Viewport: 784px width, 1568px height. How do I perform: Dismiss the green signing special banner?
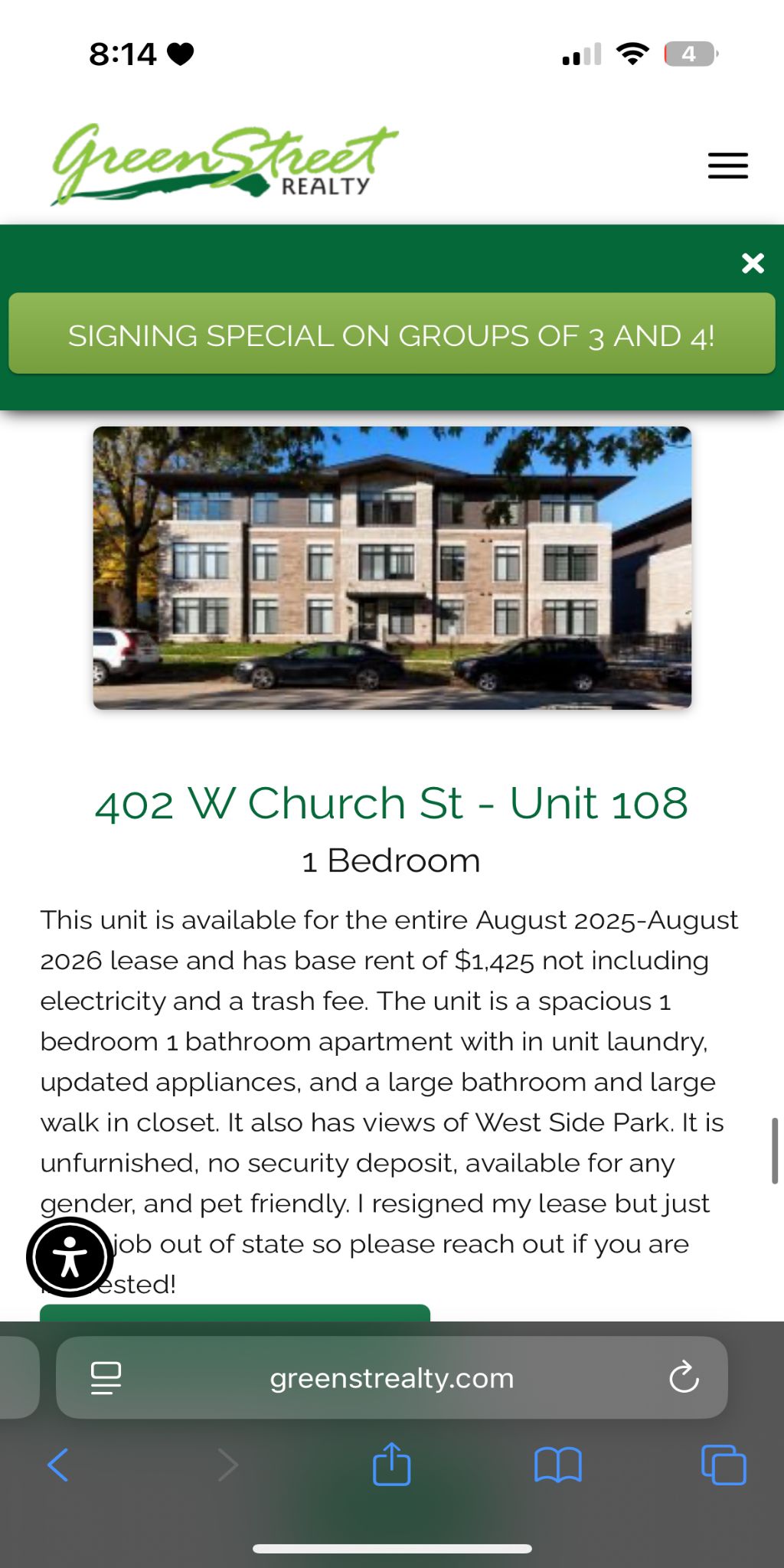click(753, 263)
